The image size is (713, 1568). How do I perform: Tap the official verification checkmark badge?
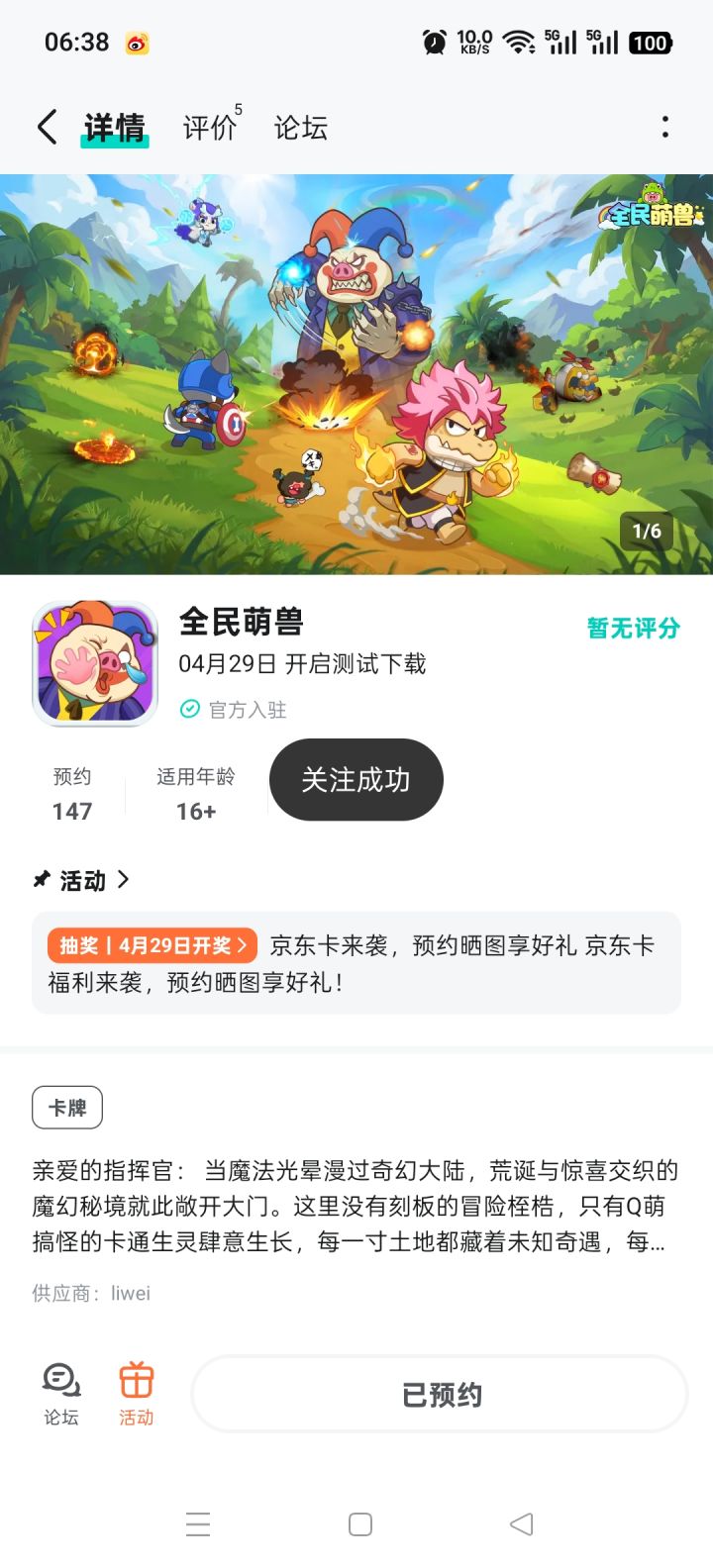coord(188,710)
